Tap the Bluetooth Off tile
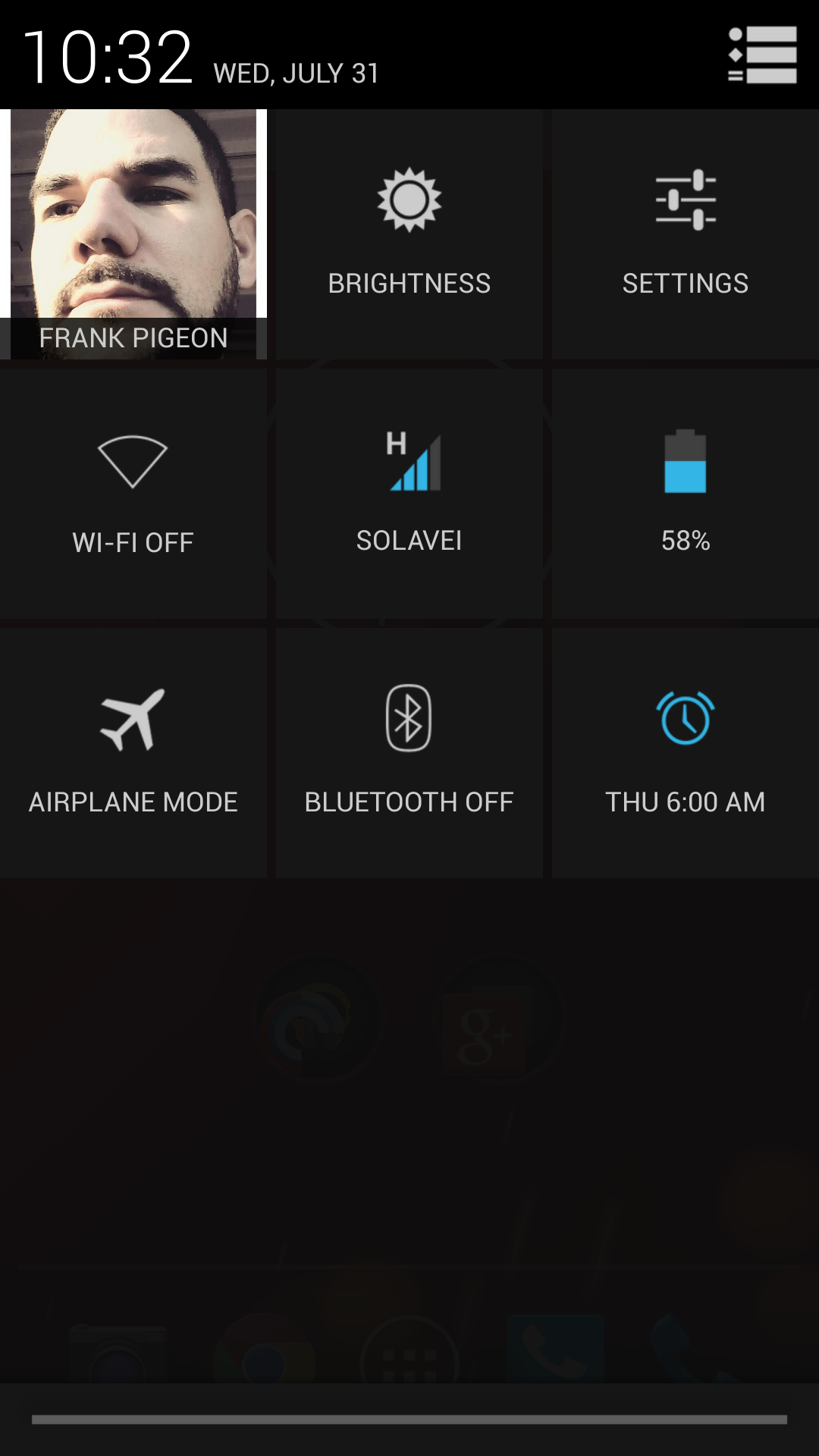 tap(409, 752)
